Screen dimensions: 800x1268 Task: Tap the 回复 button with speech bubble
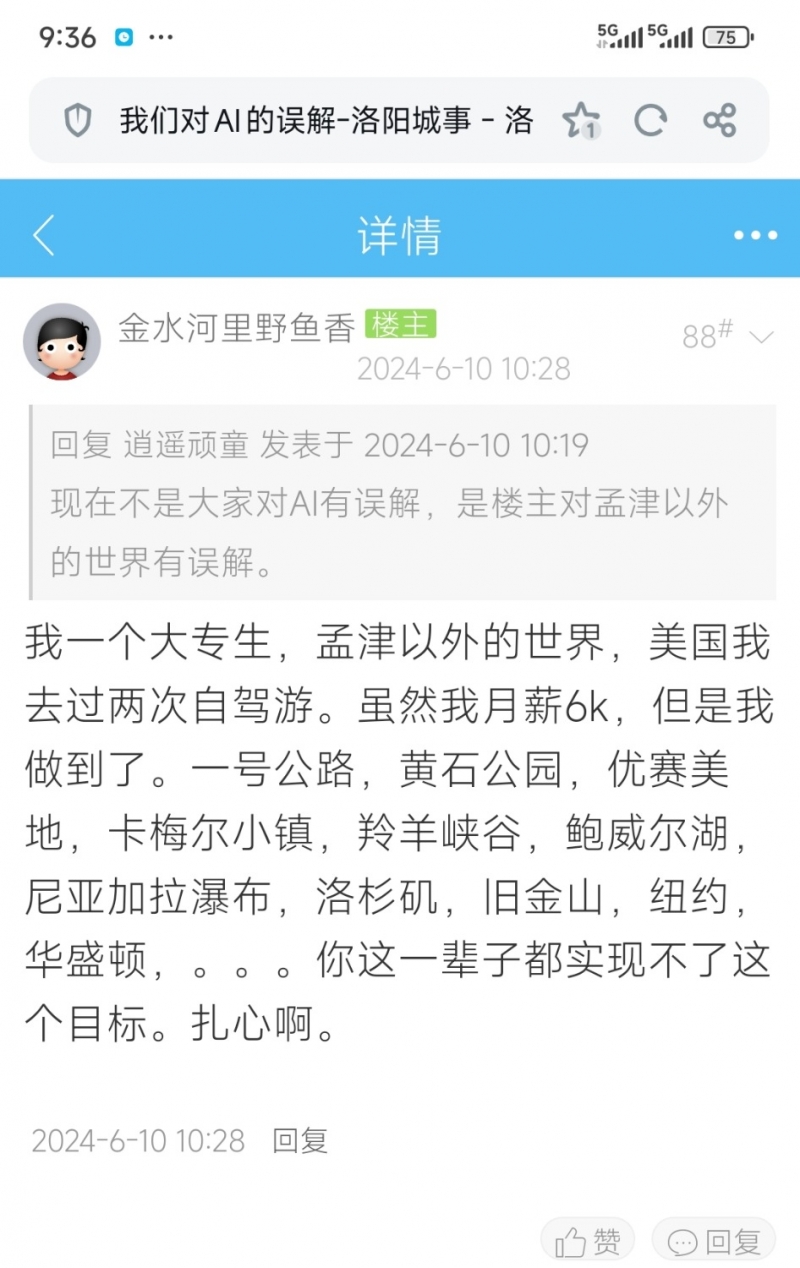click(714, 1242)
